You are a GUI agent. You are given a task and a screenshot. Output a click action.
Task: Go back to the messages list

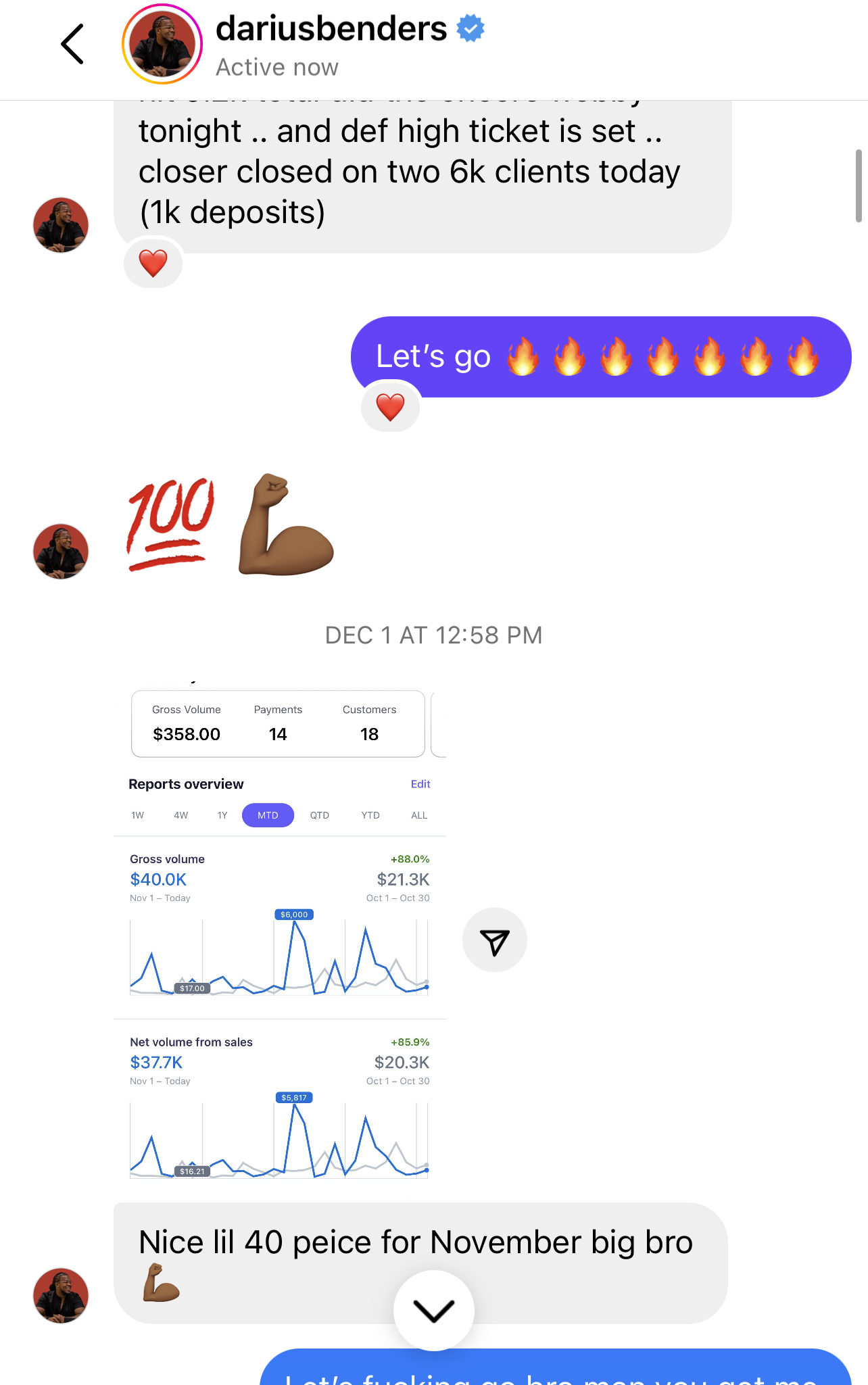72,45
